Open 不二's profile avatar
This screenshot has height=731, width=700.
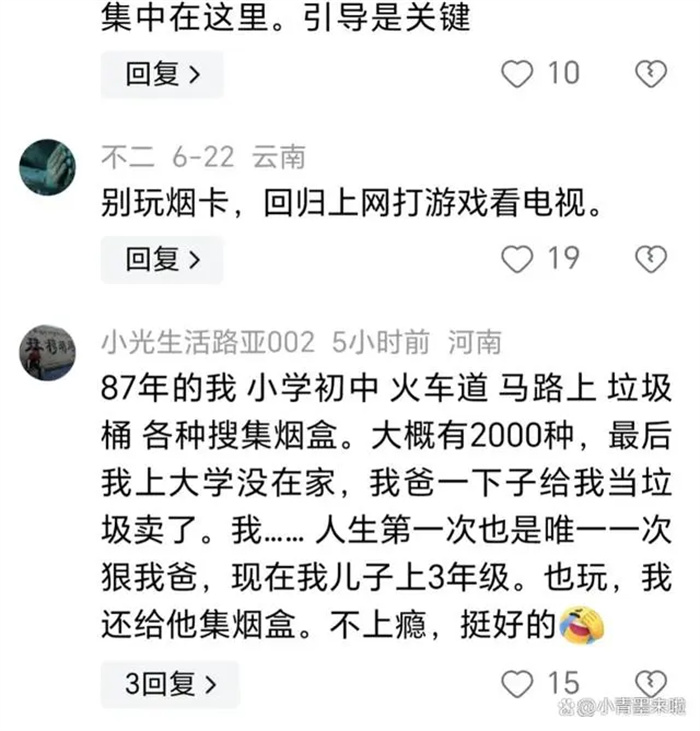(47, 167)
